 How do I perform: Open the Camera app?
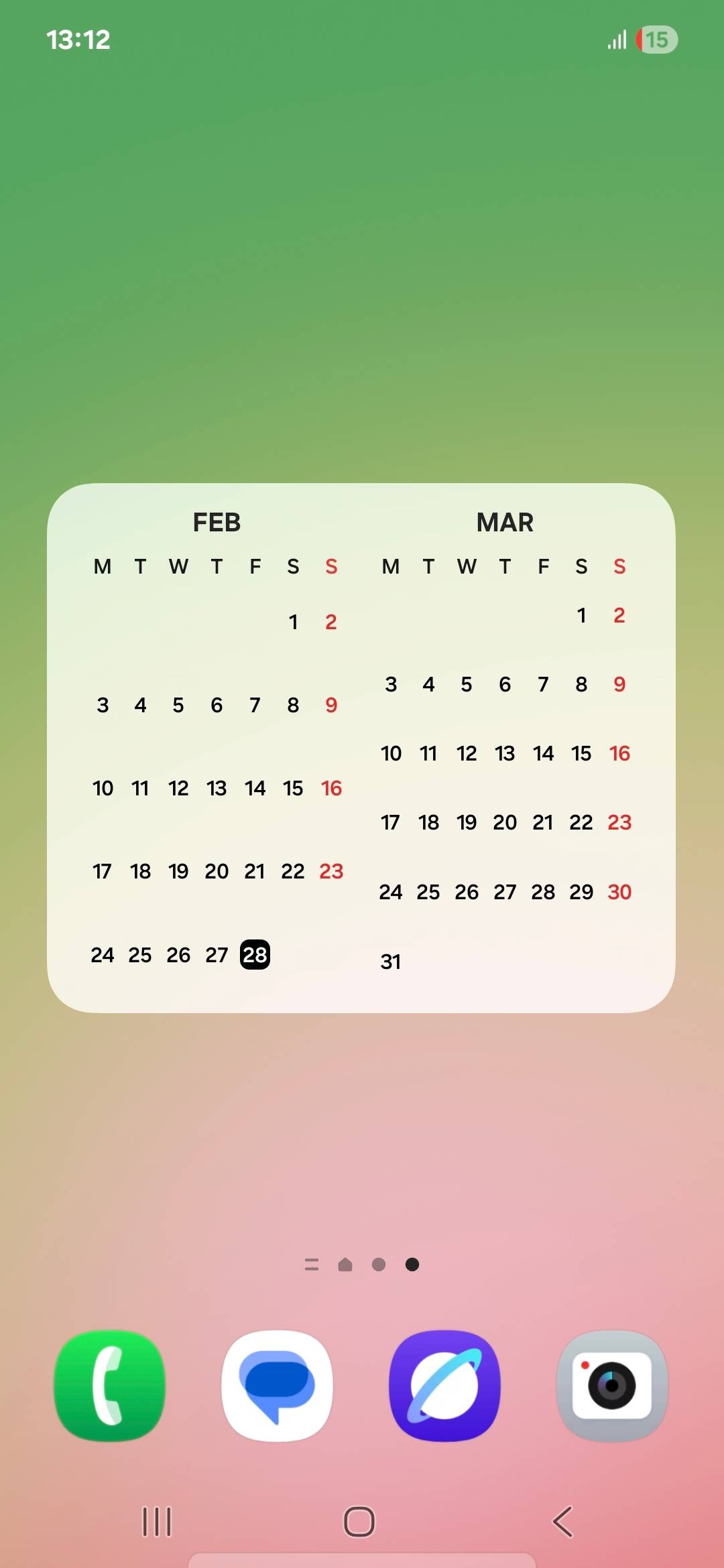click(x=612, y=1386)
